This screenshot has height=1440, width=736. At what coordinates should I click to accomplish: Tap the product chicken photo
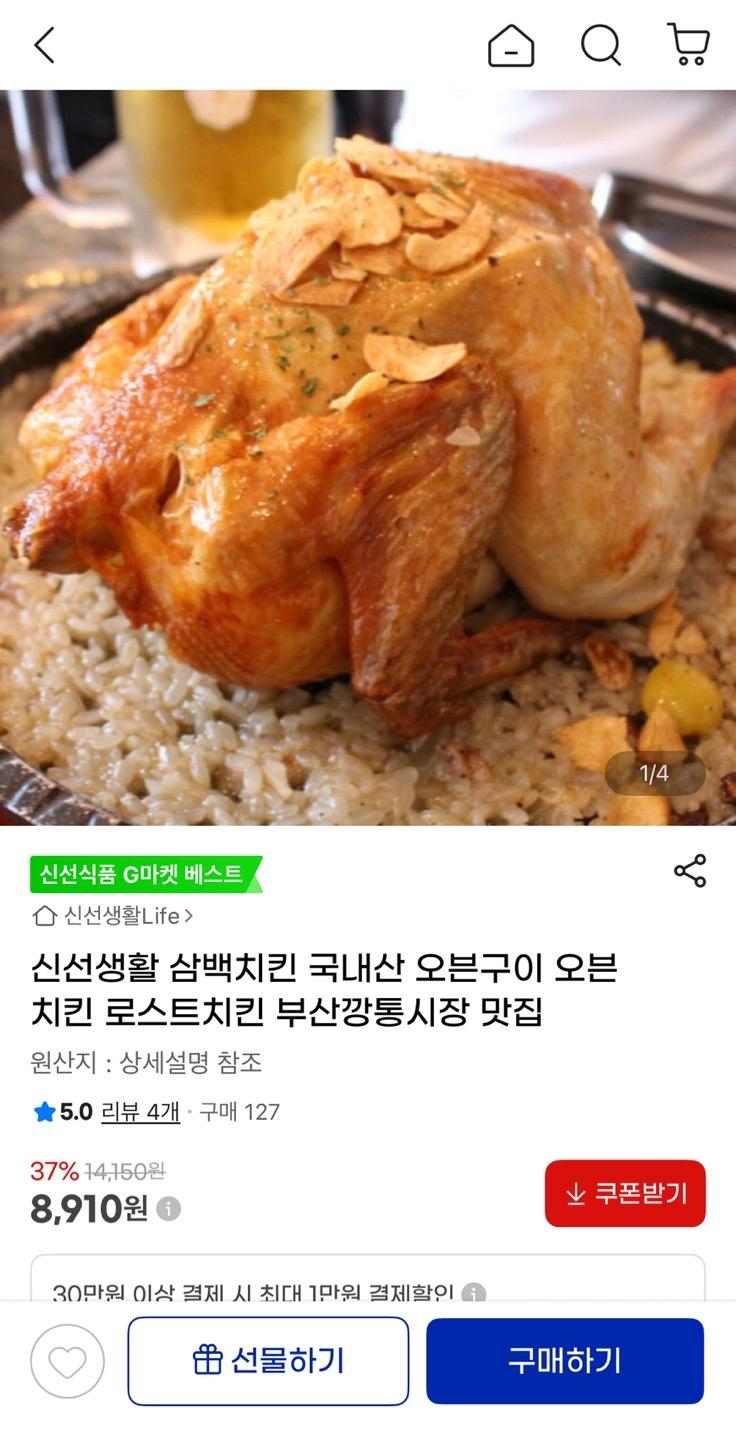368,460
